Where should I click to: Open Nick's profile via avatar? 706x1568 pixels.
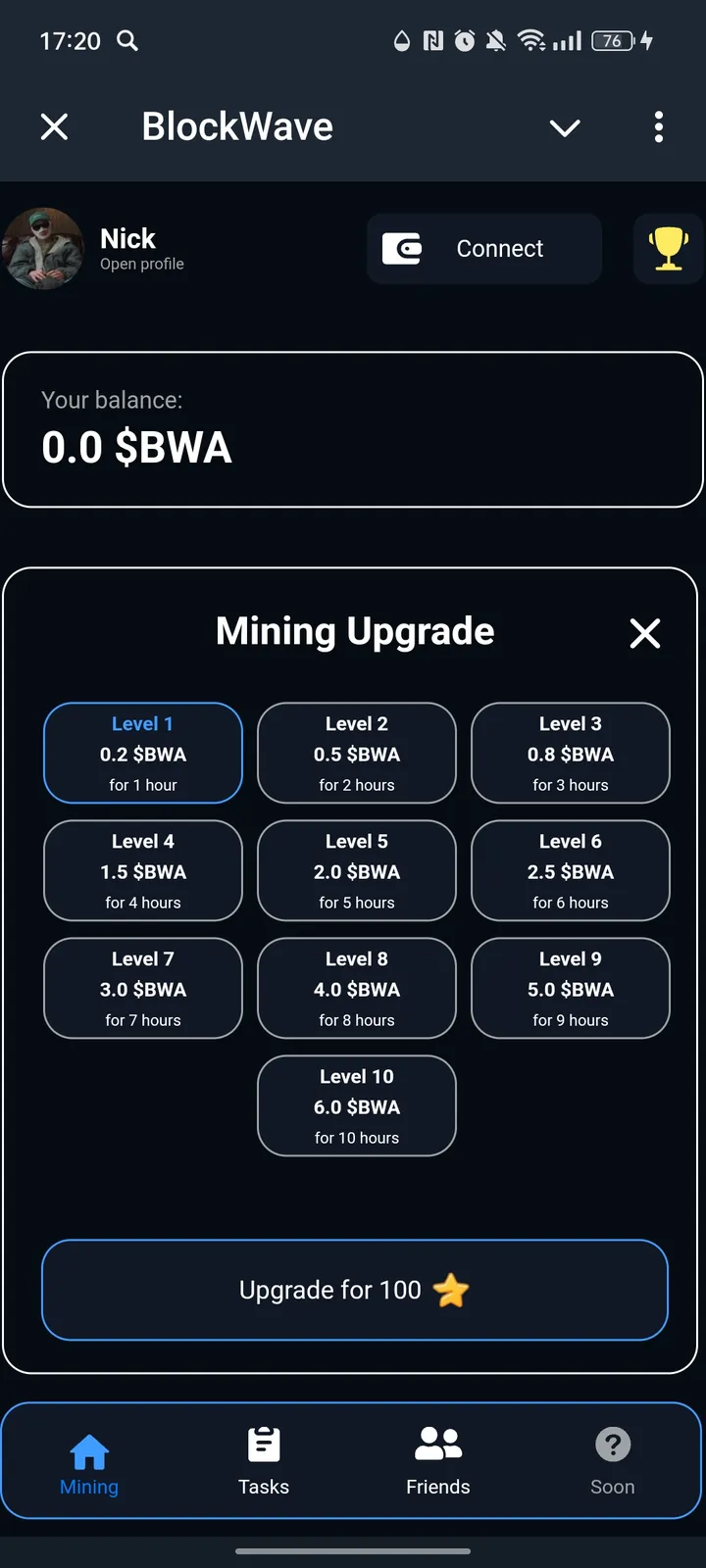coord(43,248)
